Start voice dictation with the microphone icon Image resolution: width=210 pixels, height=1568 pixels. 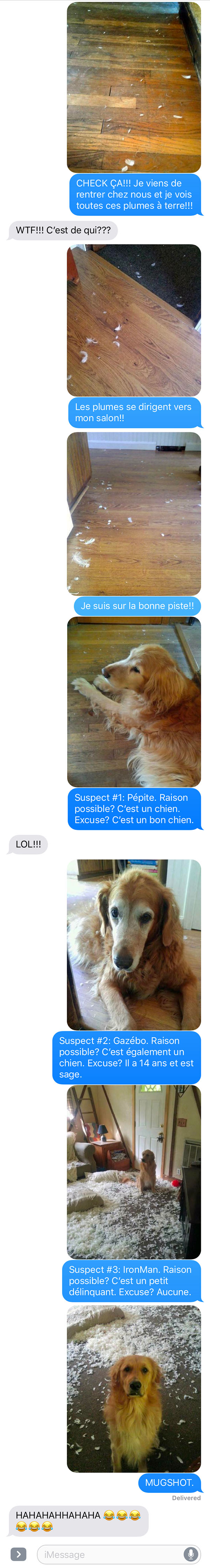coord(191,1554)
